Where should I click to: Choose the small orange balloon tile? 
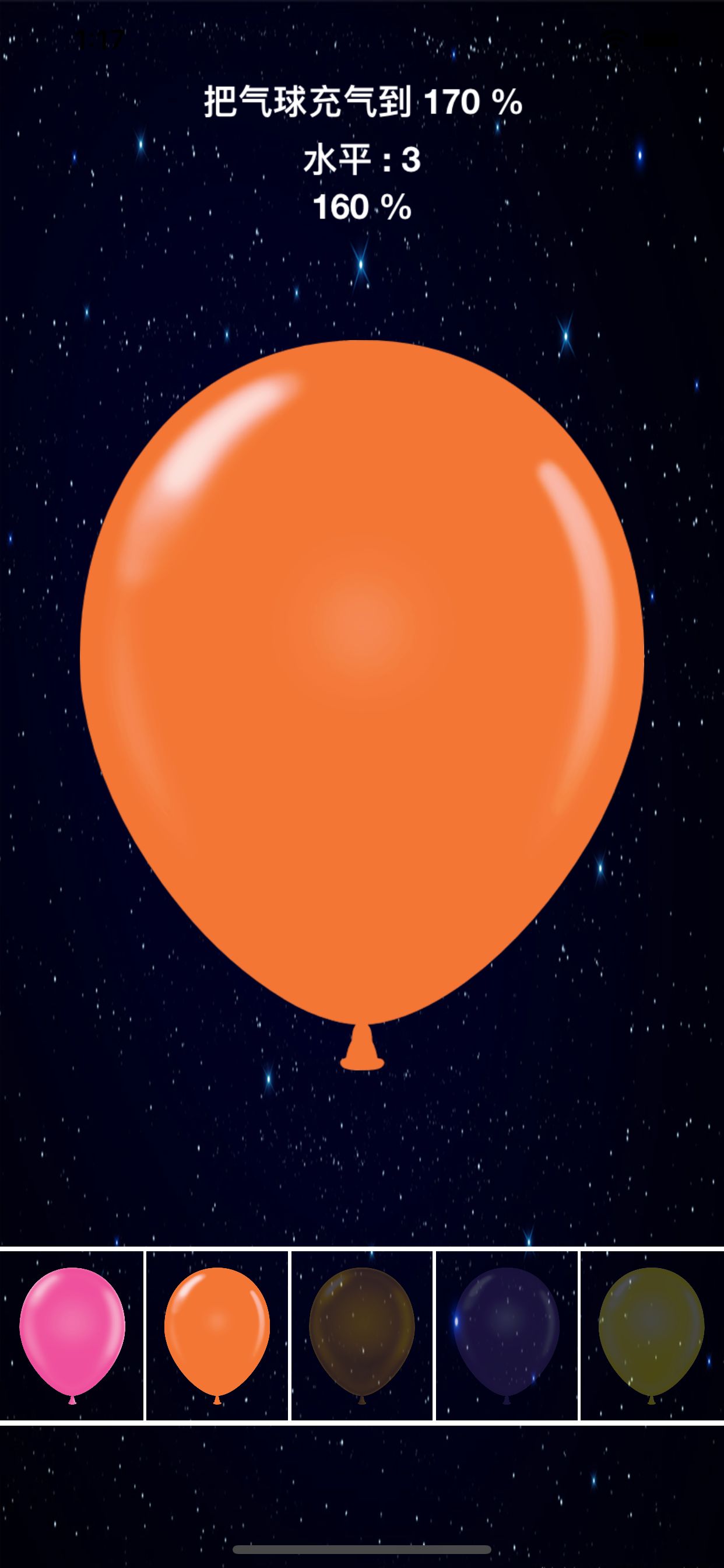point(217,1335)
